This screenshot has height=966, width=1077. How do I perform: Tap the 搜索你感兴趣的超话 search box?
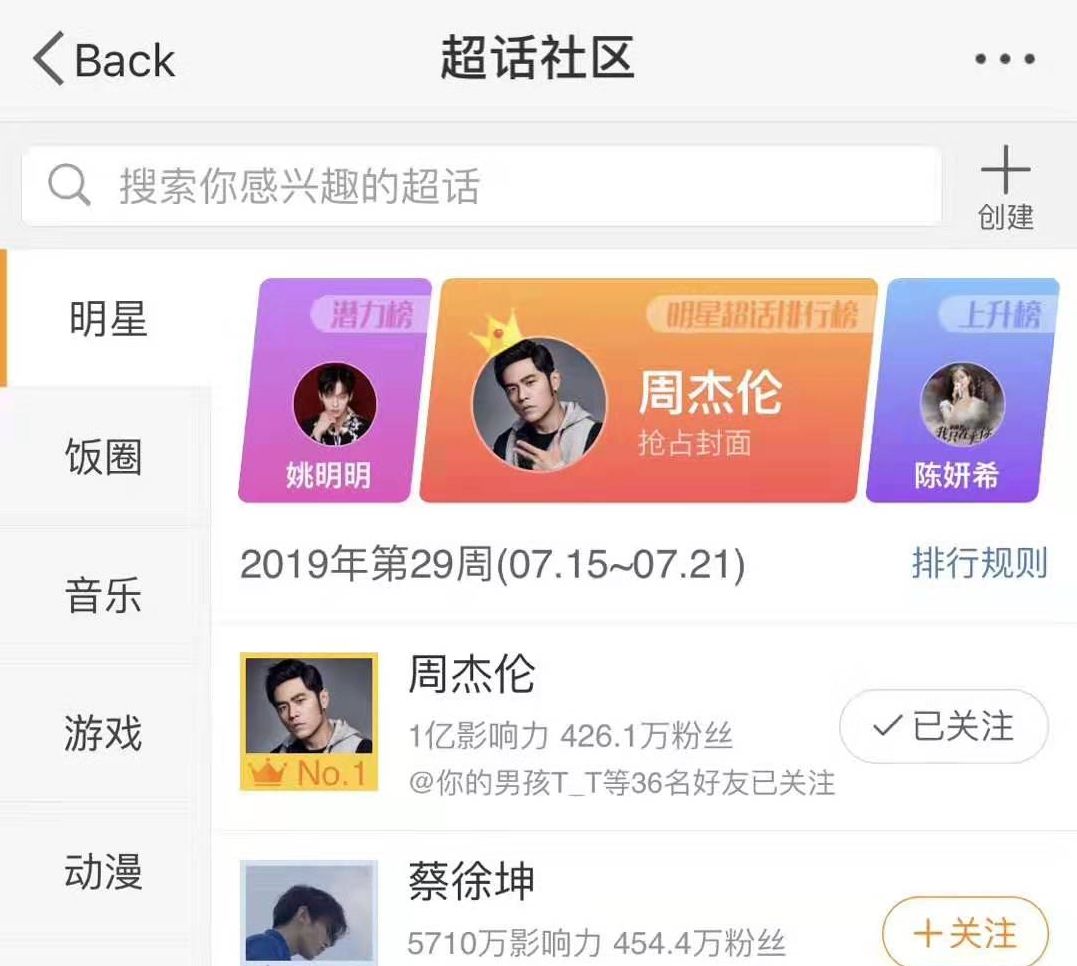pos(481,186)
